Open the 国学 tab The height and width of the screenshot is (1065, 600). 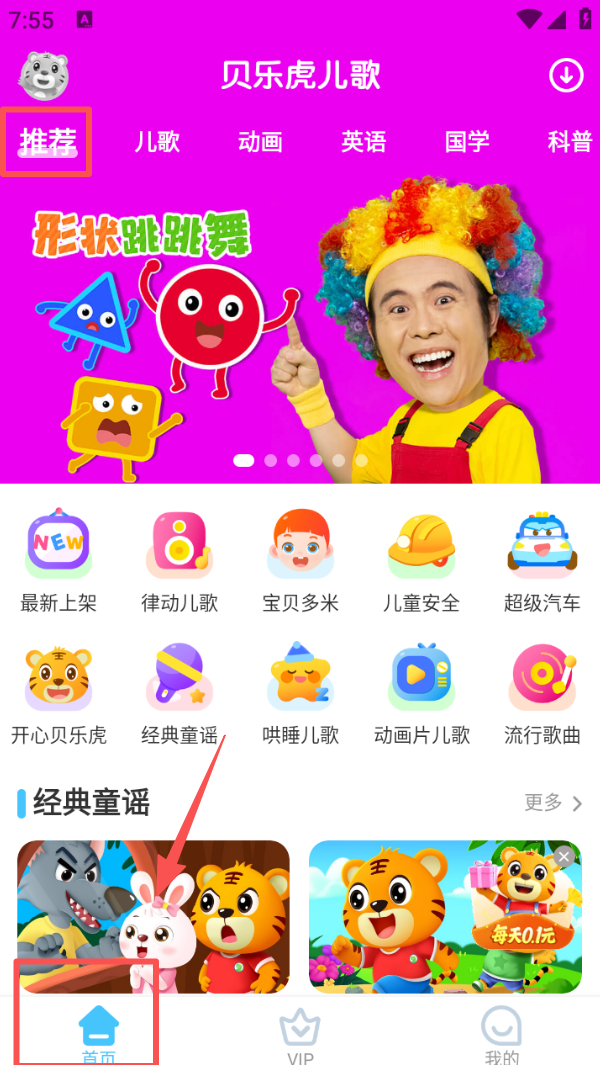pyautogui.click(x=467, y=142)
